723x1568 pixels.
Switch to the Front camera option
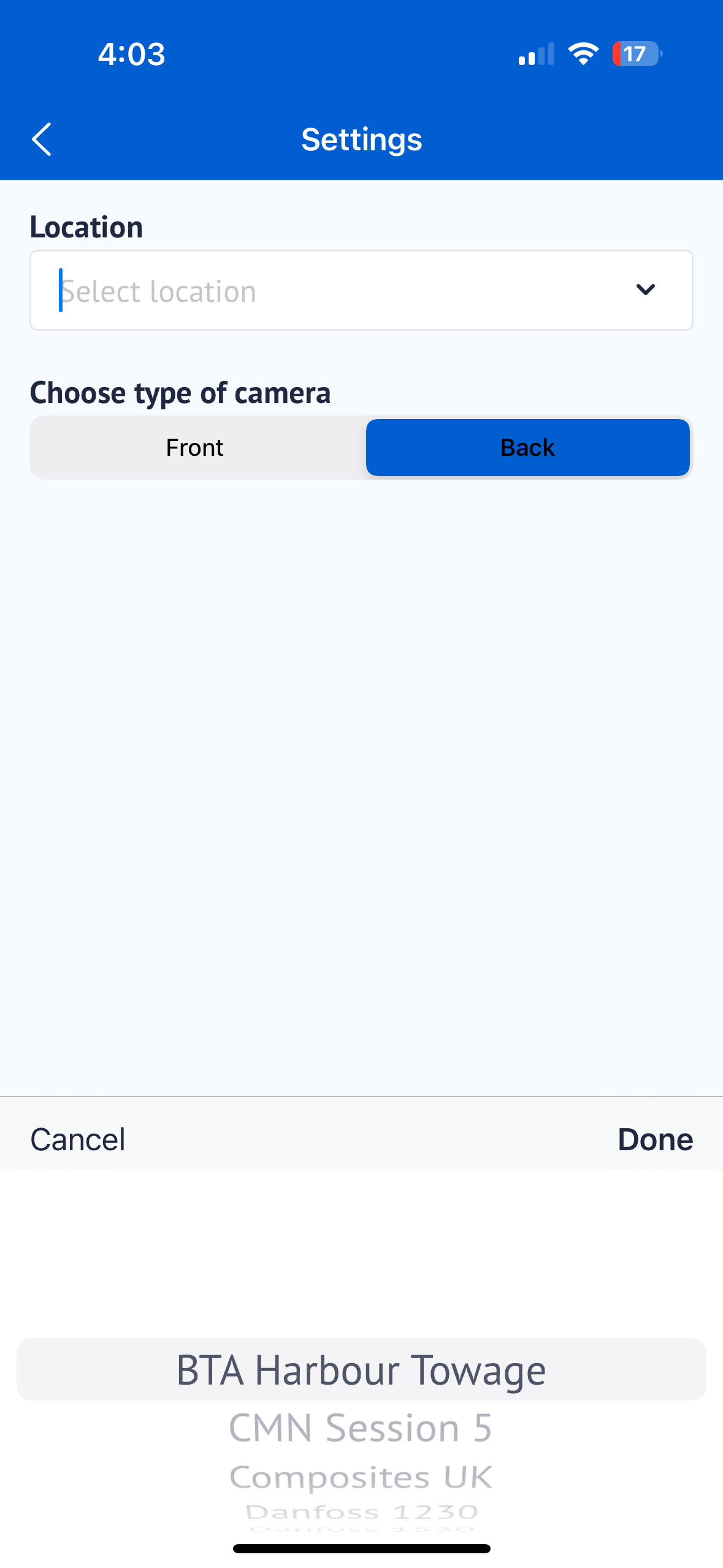pos(195,448)
